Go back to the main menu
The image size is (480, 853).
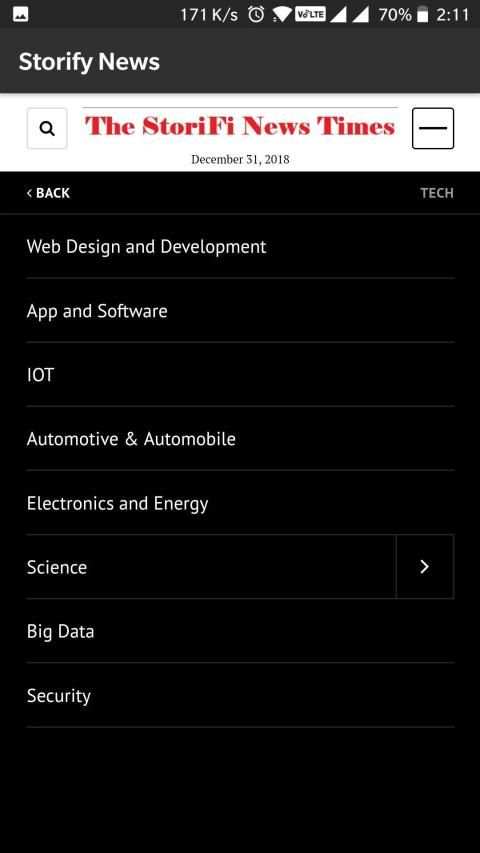point(48,193)
